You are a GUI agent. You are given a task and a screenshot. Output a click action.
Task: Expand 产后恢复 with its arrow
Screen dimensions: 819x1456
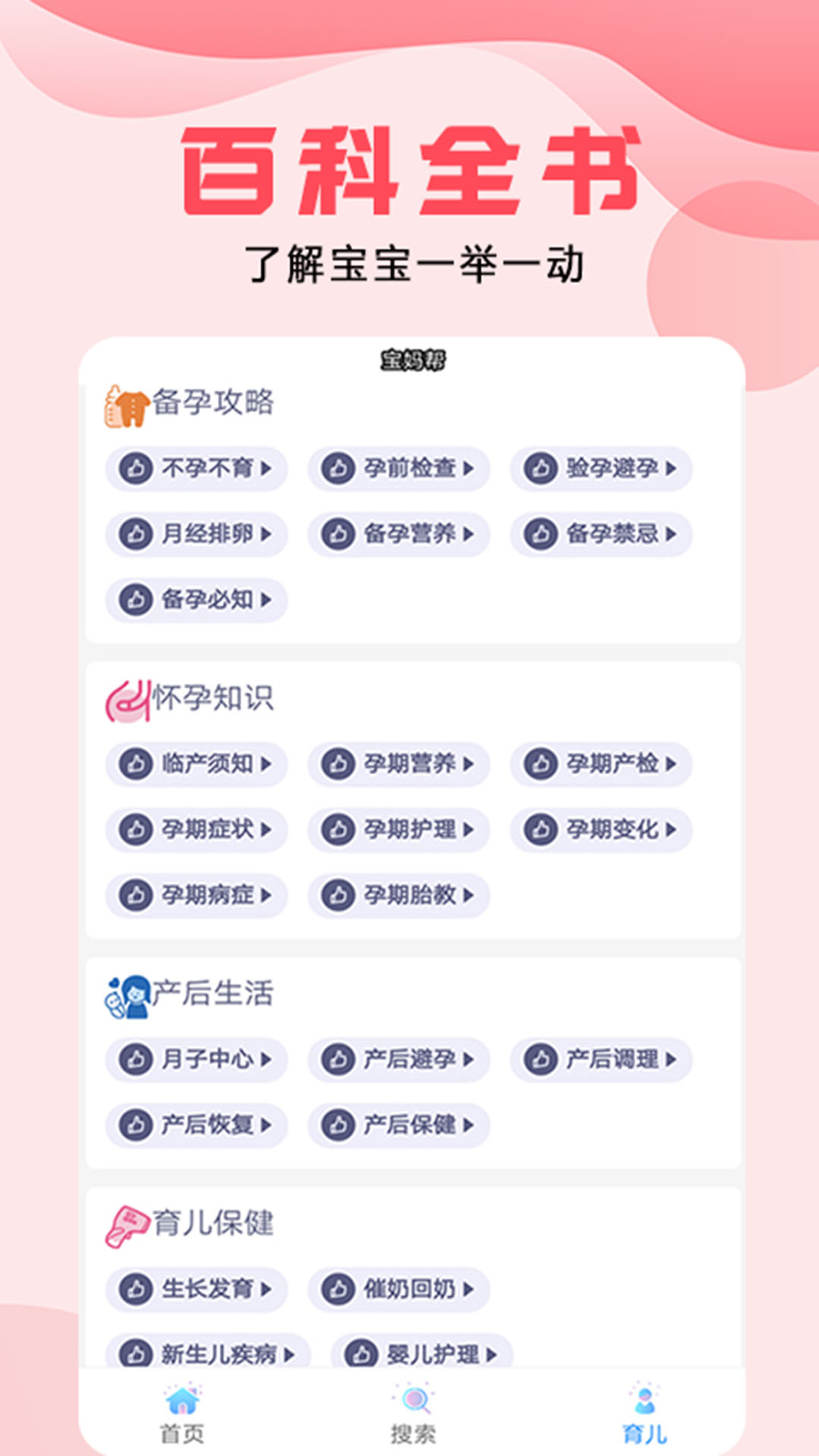(268, 1126)
